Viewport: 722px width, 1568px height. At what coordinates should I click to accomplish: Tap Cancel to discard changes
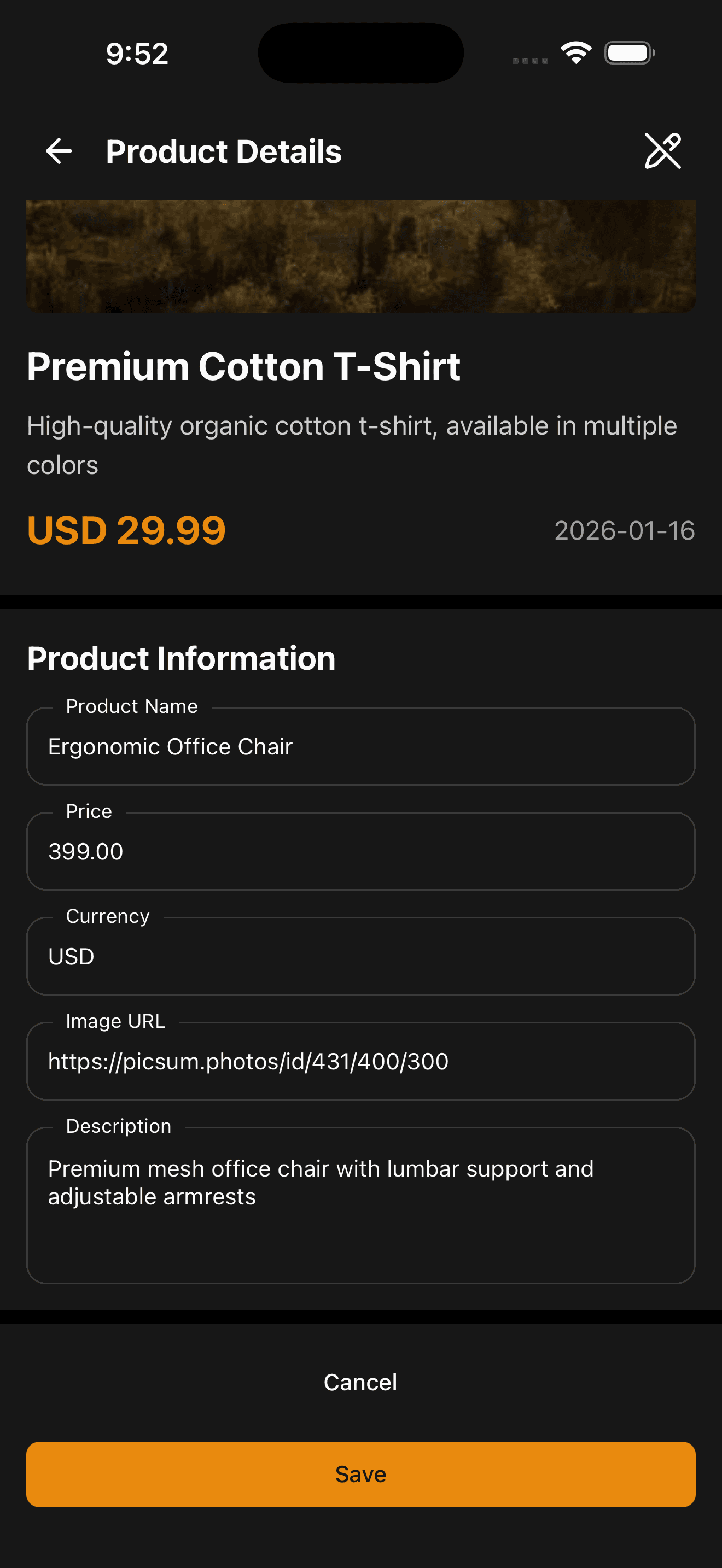tap(360, 1382)
